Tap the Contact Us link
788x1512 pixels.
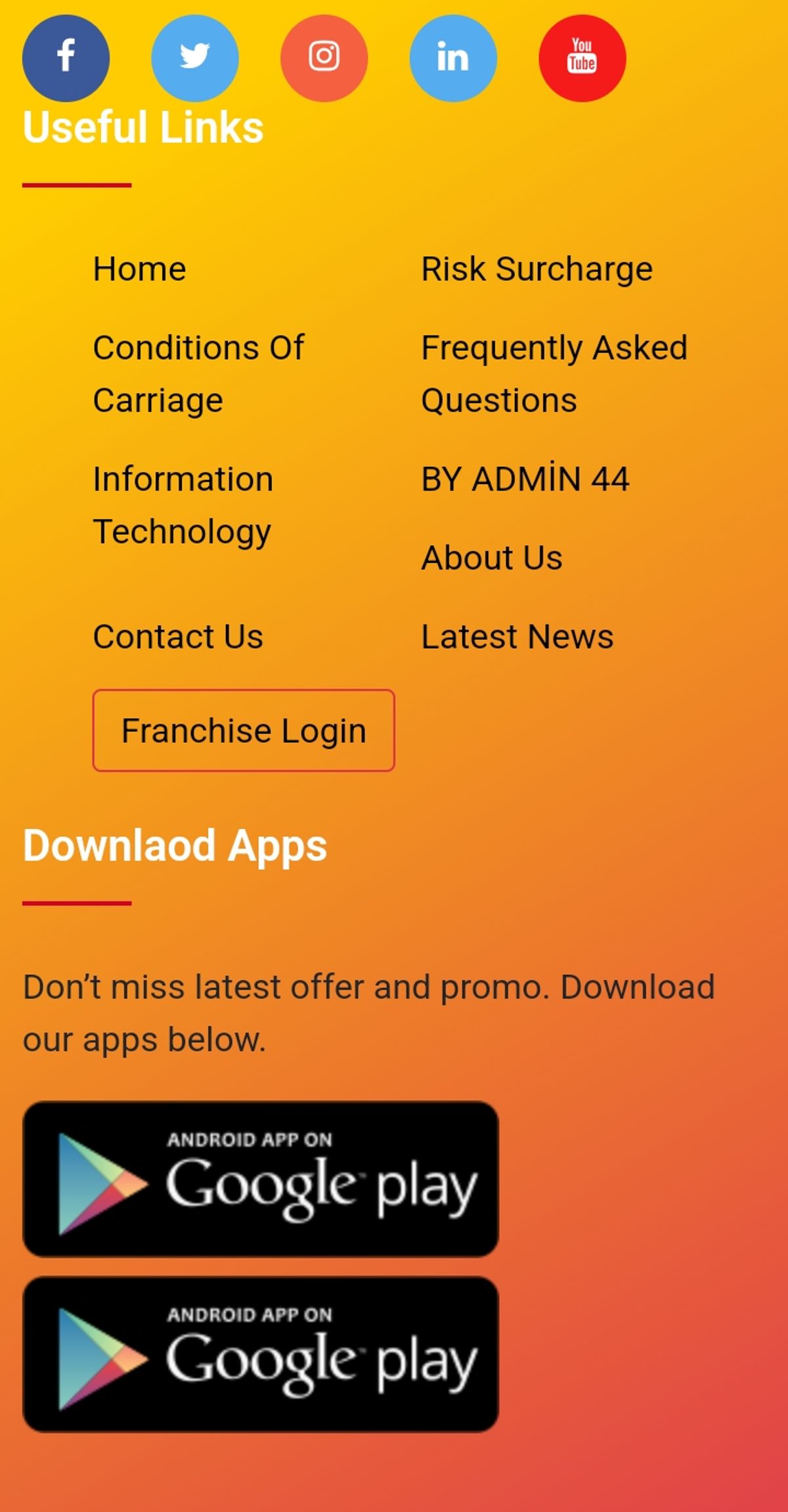(x=178, y=636)
